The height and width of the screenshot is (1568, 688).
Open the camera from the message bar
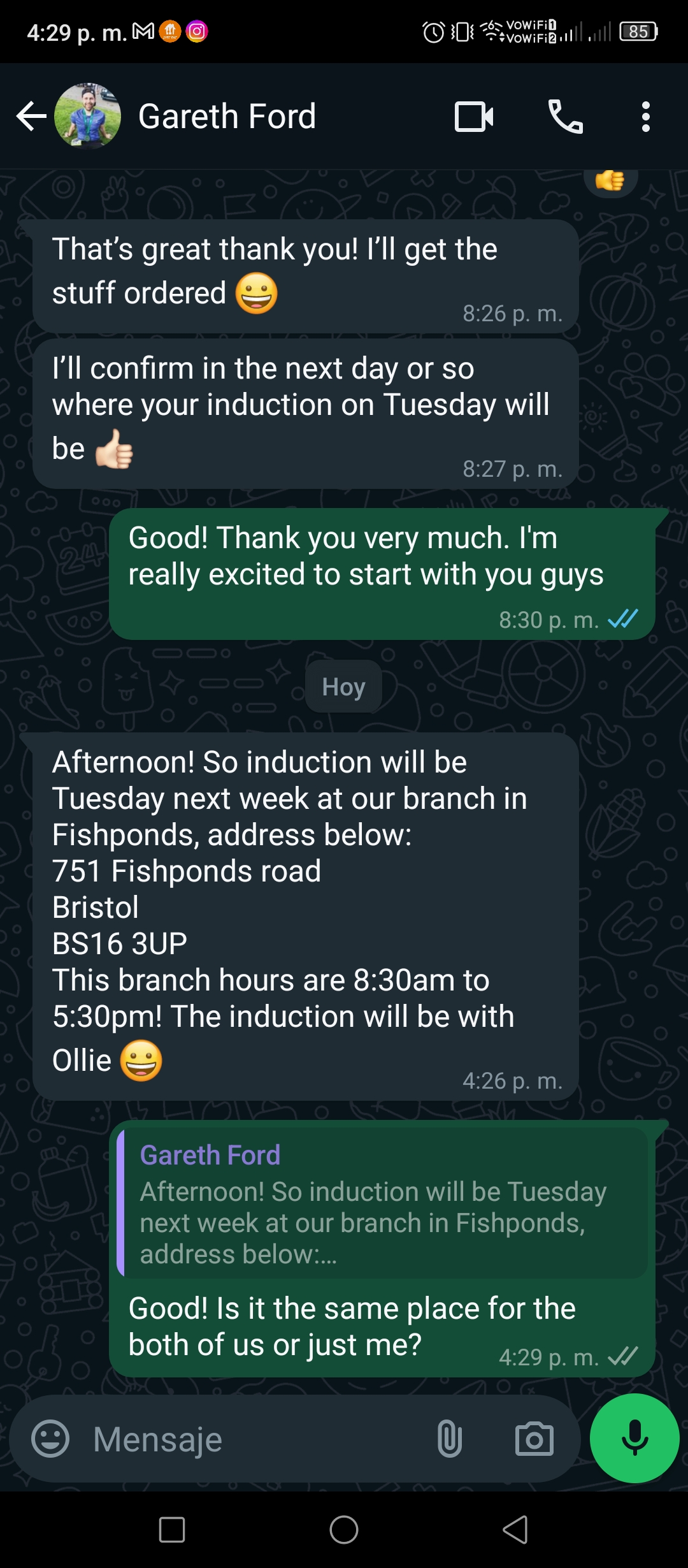(x=534, y=1439)
